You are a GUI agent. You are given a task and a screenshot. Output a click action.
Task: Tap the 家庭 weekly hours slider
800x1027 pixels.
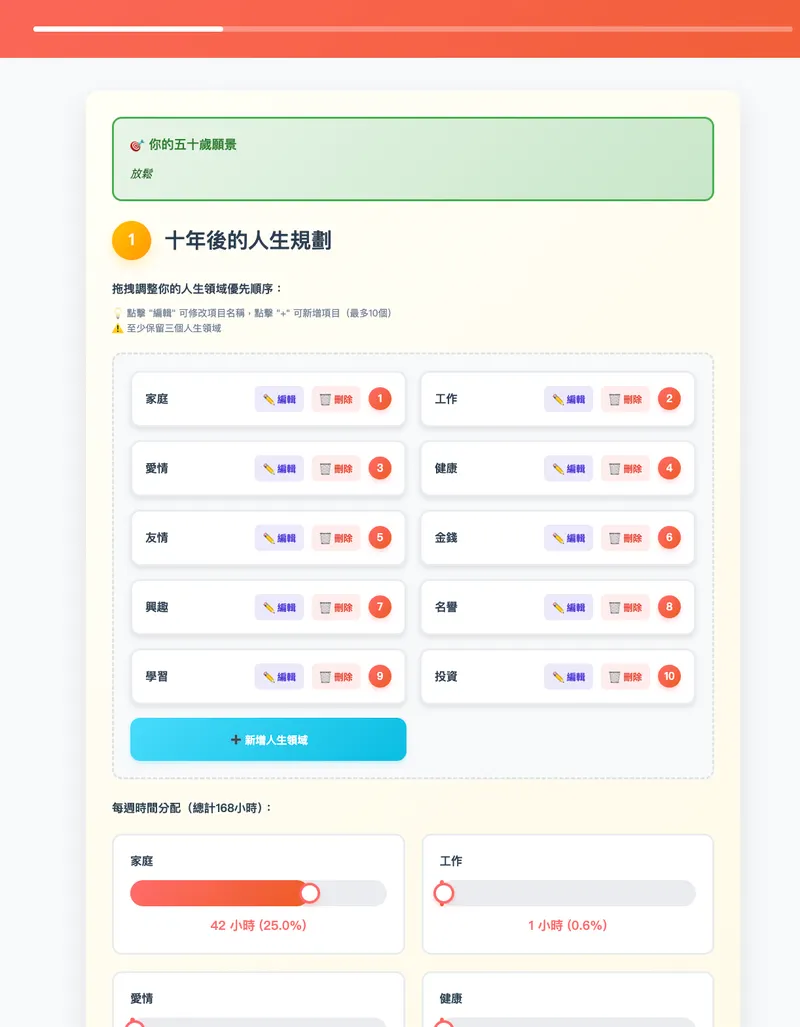(x=258, y=893)
